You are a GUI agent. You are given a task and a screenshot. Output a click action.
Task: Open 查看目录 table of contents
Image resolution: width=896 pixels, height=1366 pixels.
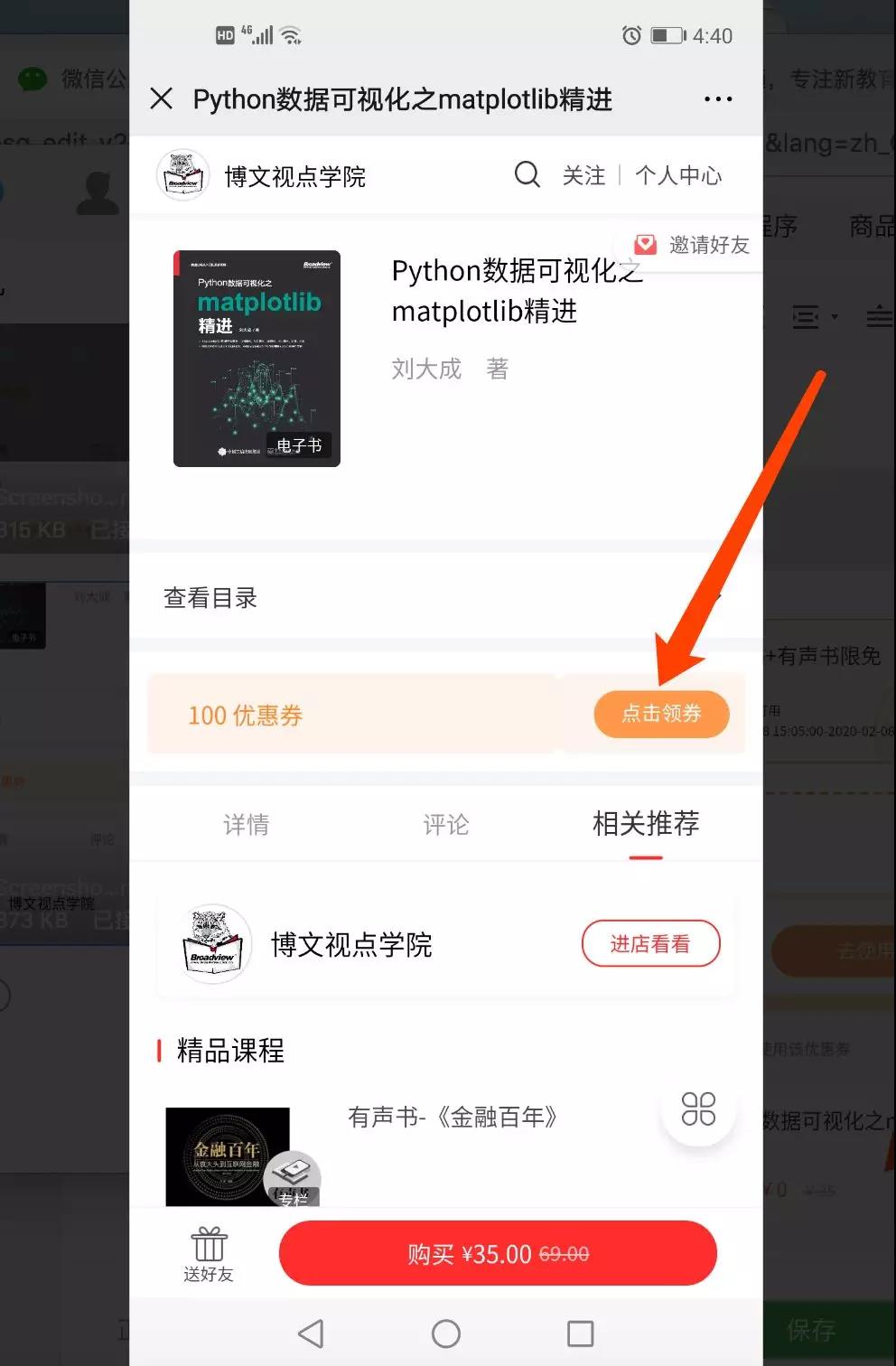tap(210, 597)
